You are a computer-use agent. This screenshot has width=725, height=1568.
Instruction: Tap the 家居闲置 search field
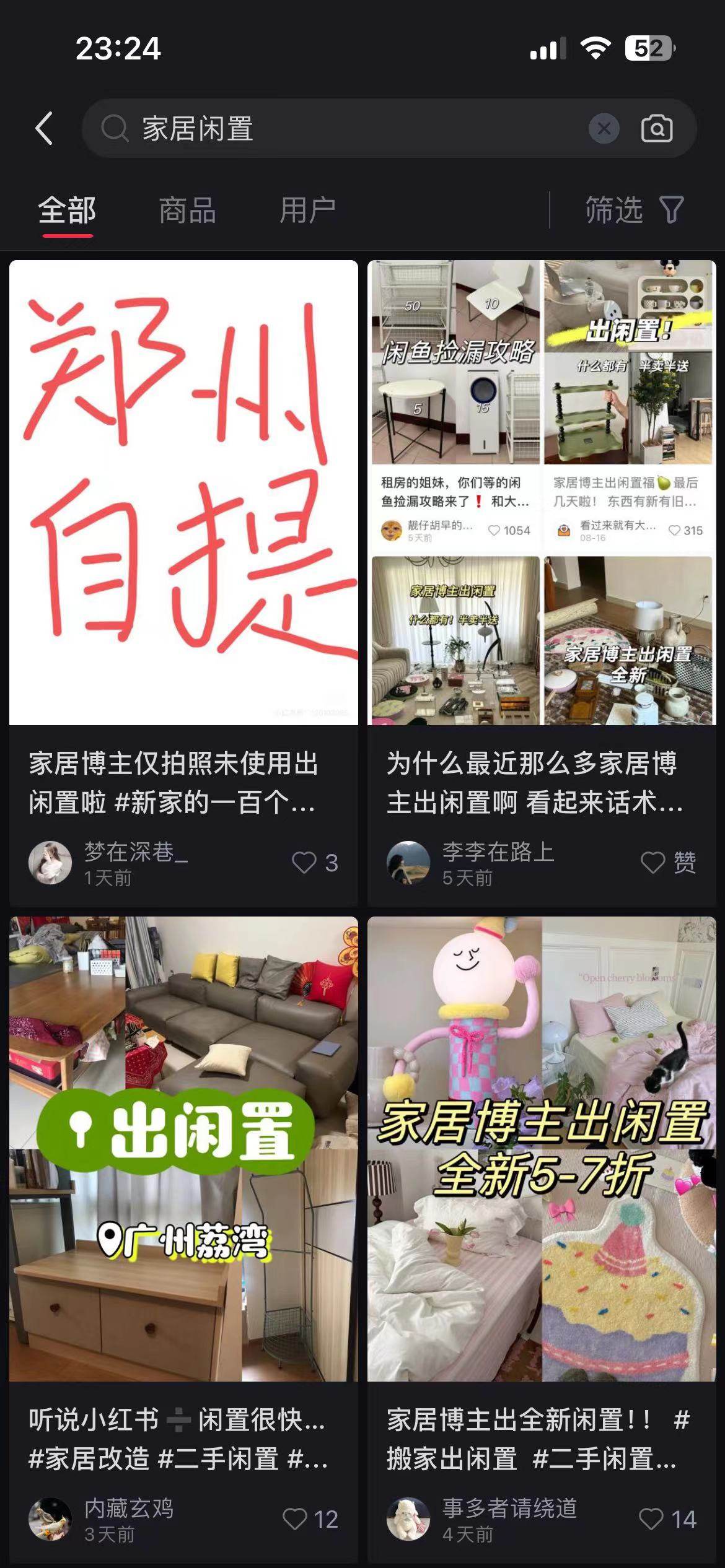(347, 129)
